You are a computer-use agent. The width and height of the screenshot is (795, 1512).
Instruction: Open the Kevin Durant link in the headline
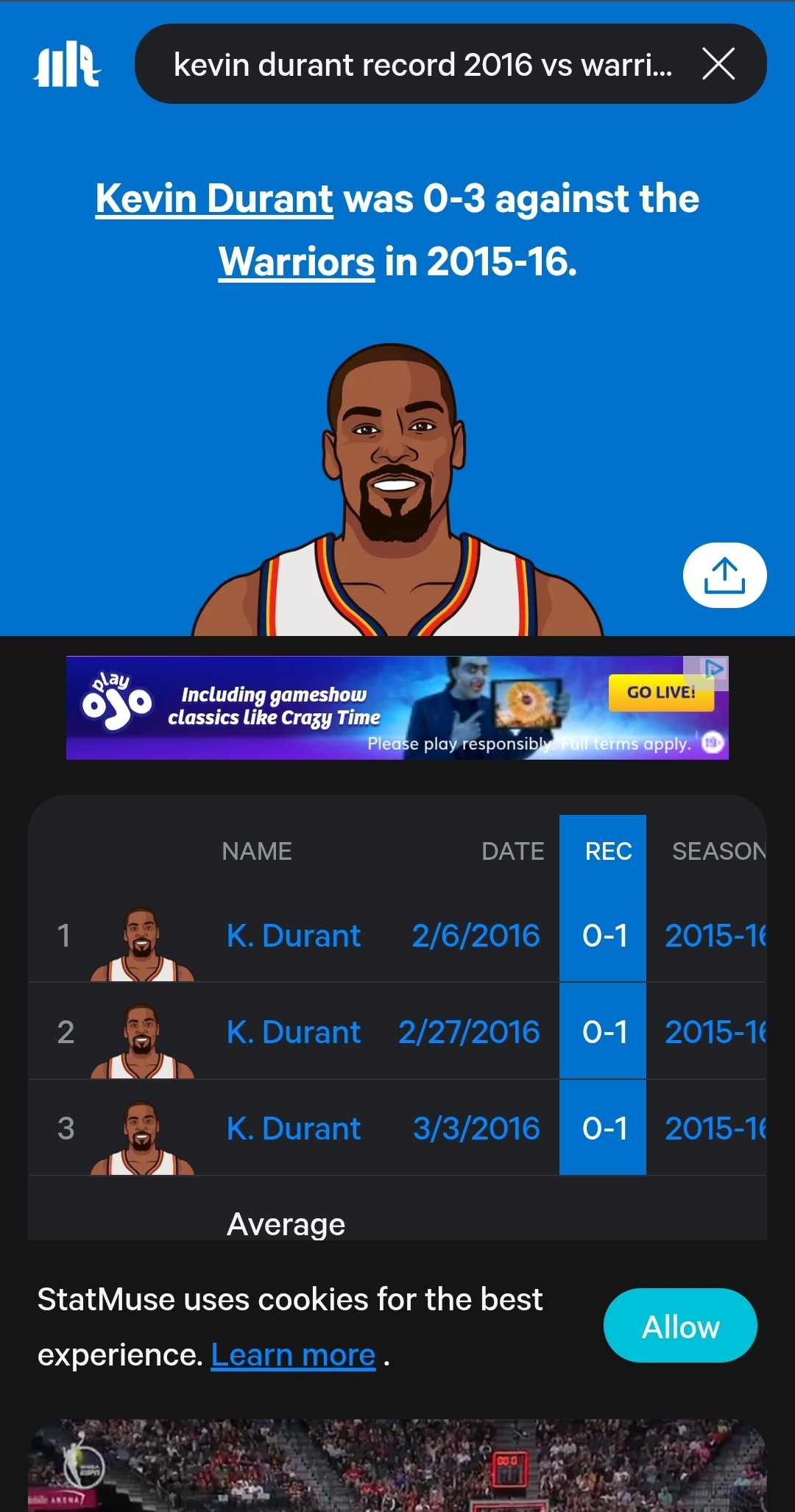214,199
